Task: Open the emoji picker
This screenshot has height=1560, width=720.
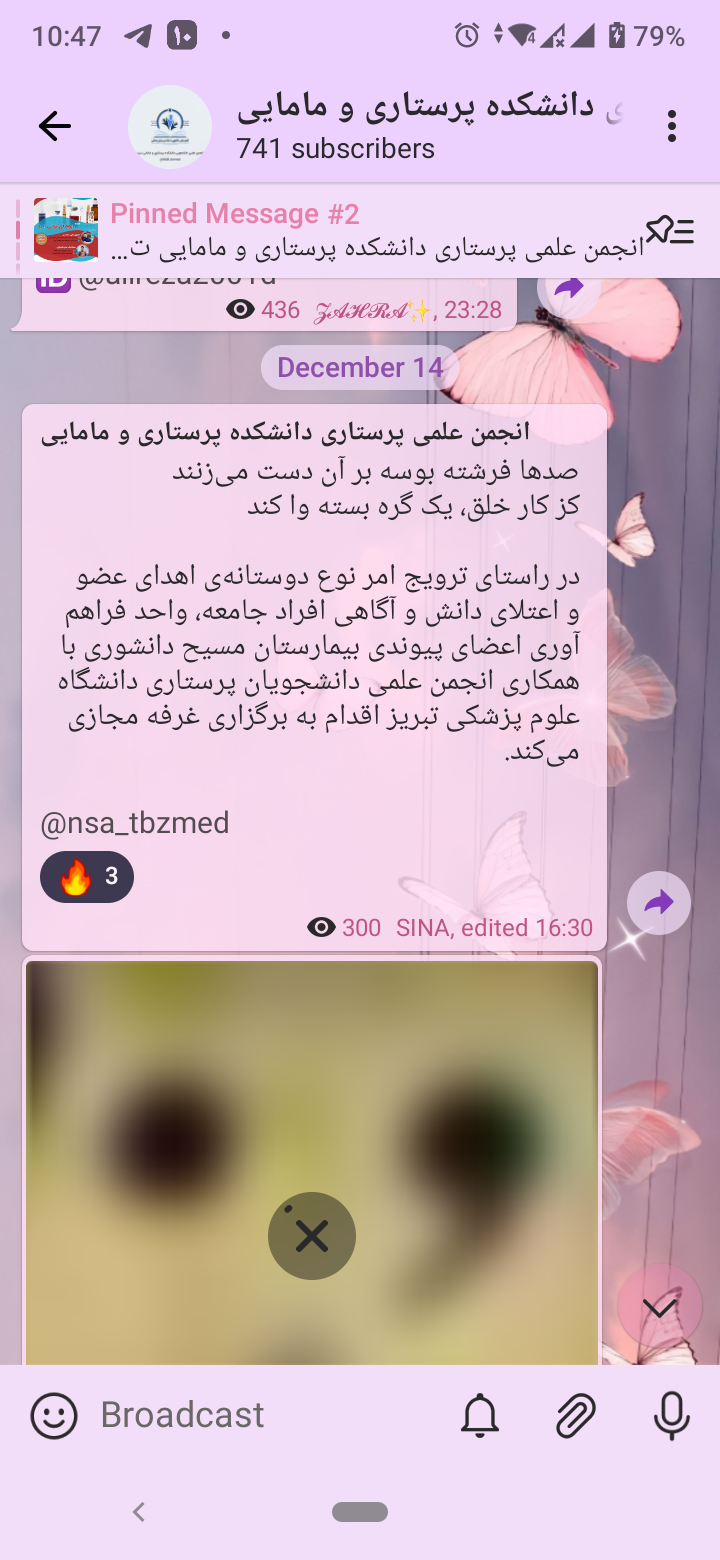Action: click(54, 1416)
